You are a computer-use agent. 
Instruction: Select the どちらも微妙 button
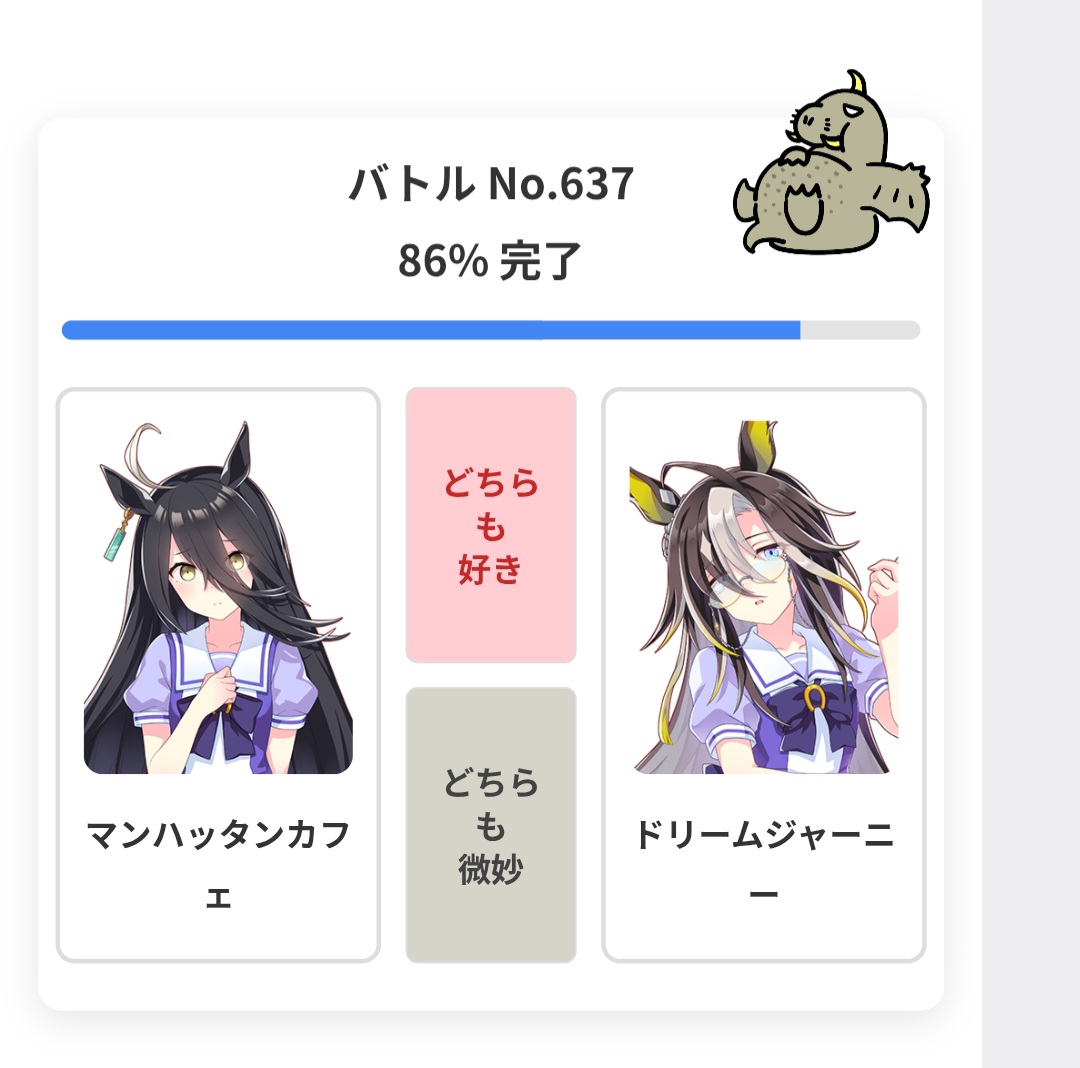pos(491,825)
